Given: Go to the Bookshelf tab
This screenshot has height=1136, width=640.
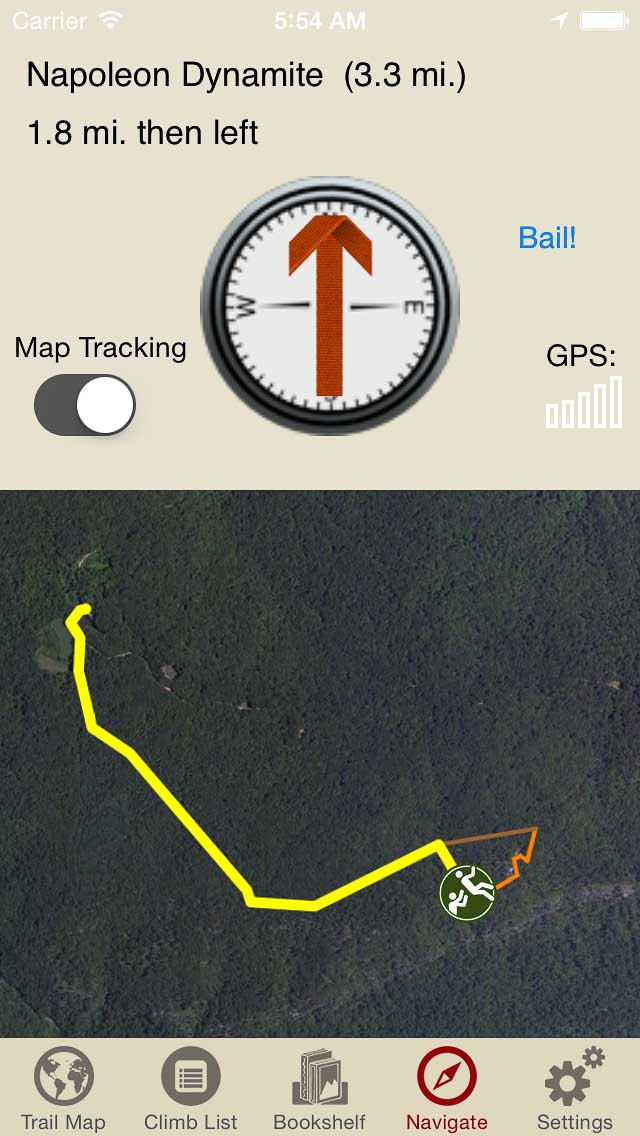Looking at the screenshot, I should point(319,1088).
